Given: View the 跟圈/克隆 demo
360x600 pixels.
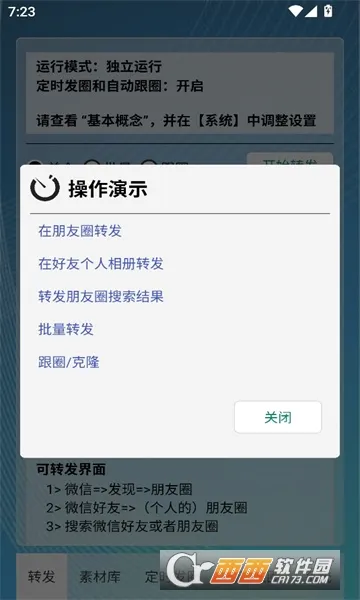Looking at the screenshot, I should click(69, 362).
